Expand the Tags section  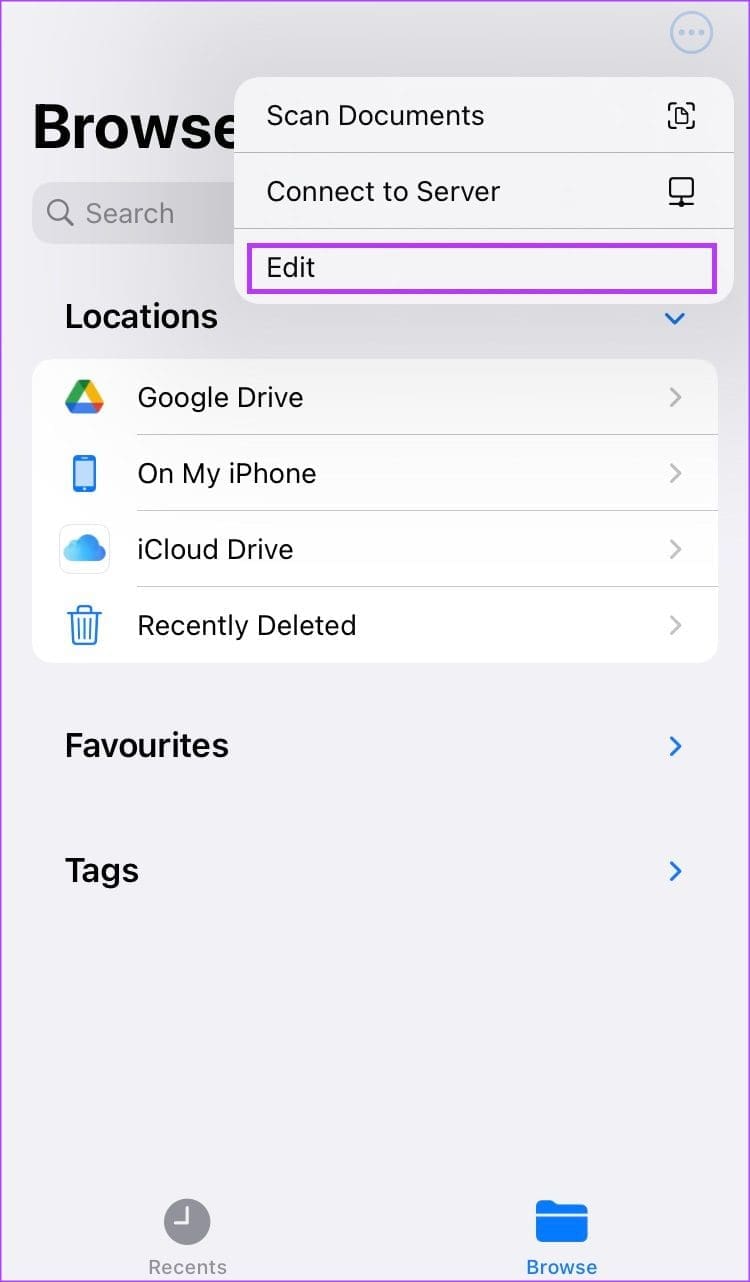pos(676,871)
